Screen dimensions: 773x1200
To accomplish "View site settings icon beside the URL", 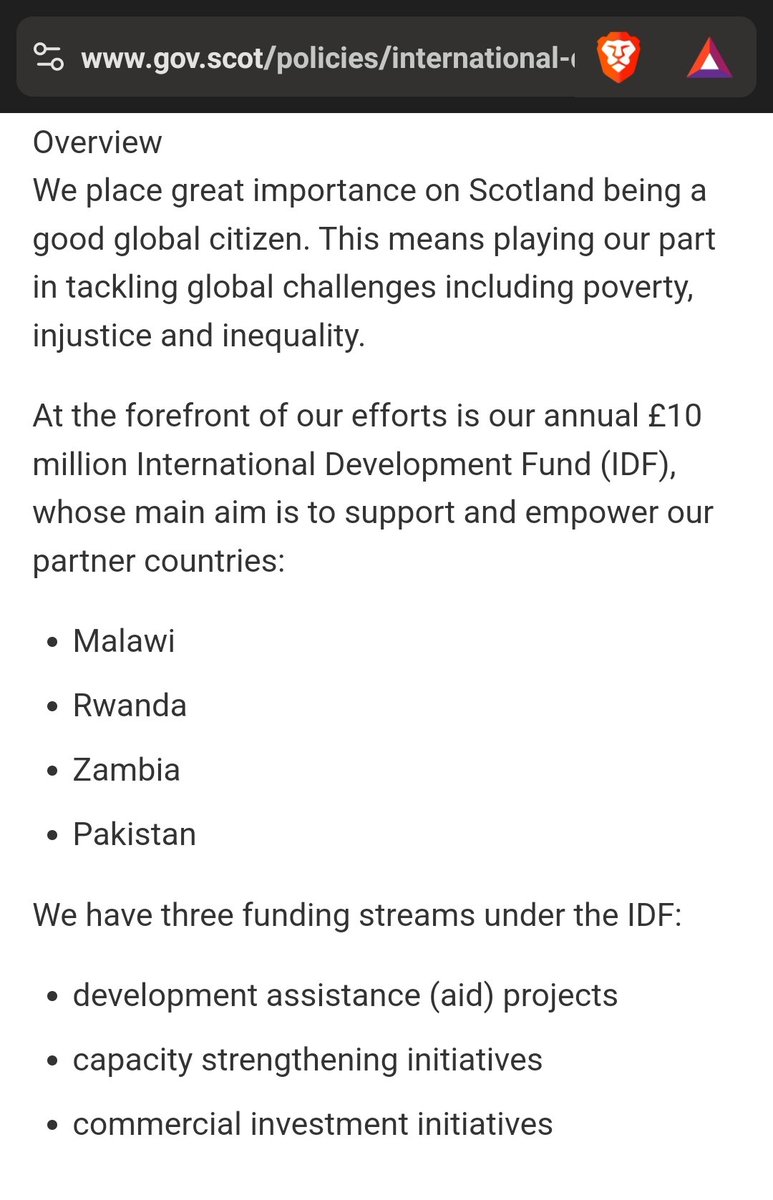I will 50,58.
